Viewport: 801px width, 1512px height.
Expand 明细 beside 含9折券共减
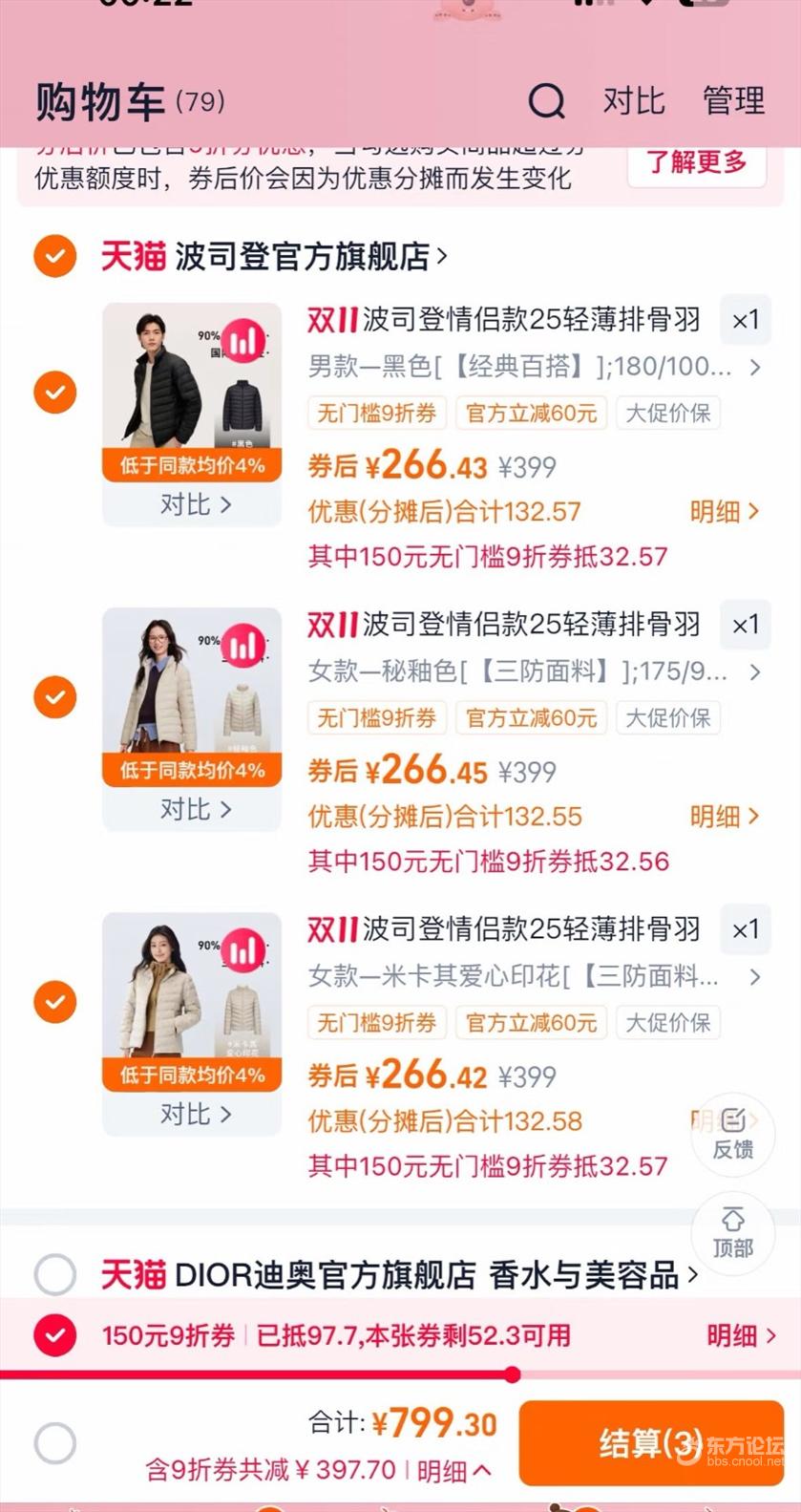coord(453,1471)
